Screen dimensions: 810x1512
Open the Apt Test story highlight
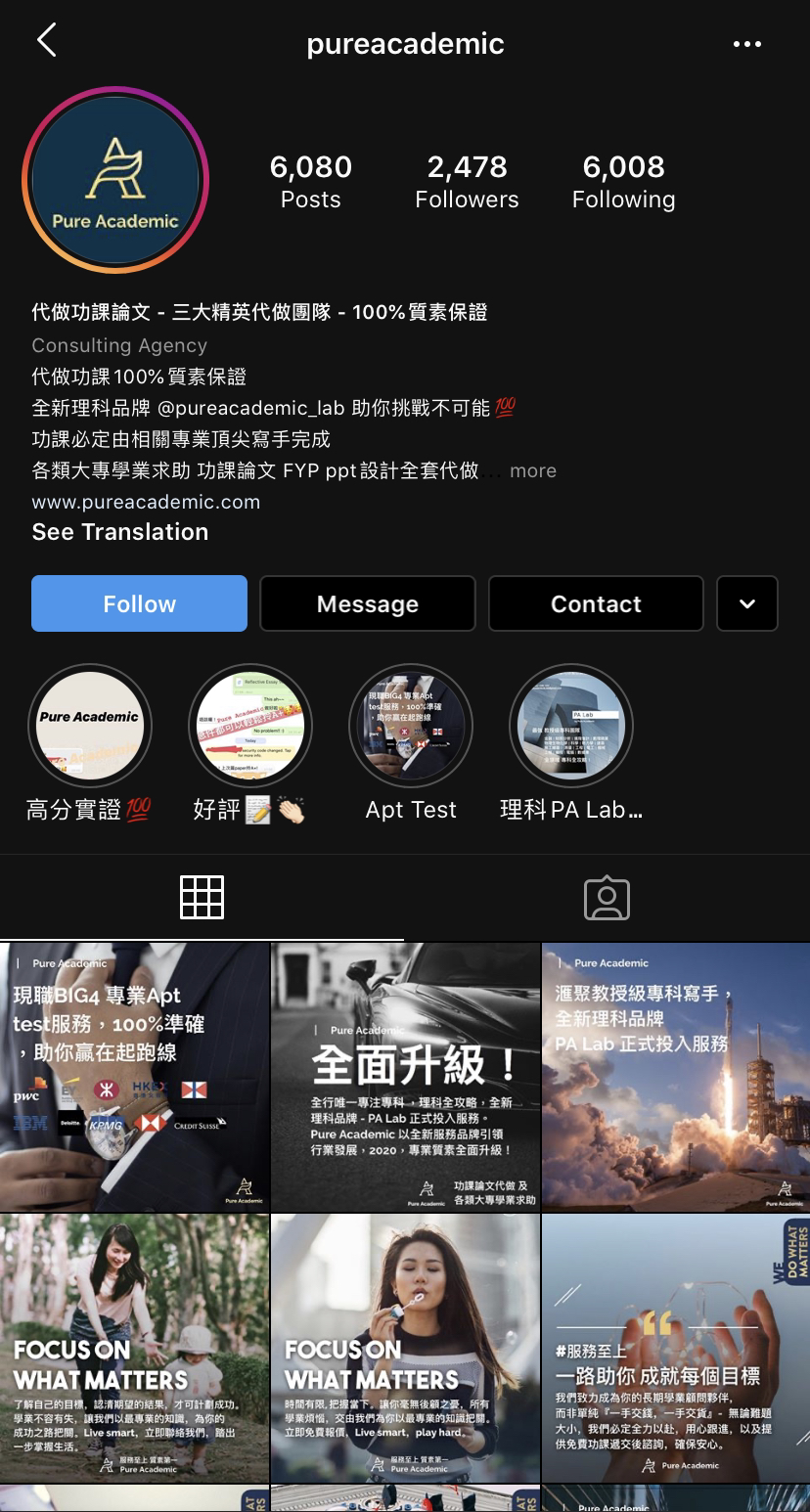[x=411, y=727]
